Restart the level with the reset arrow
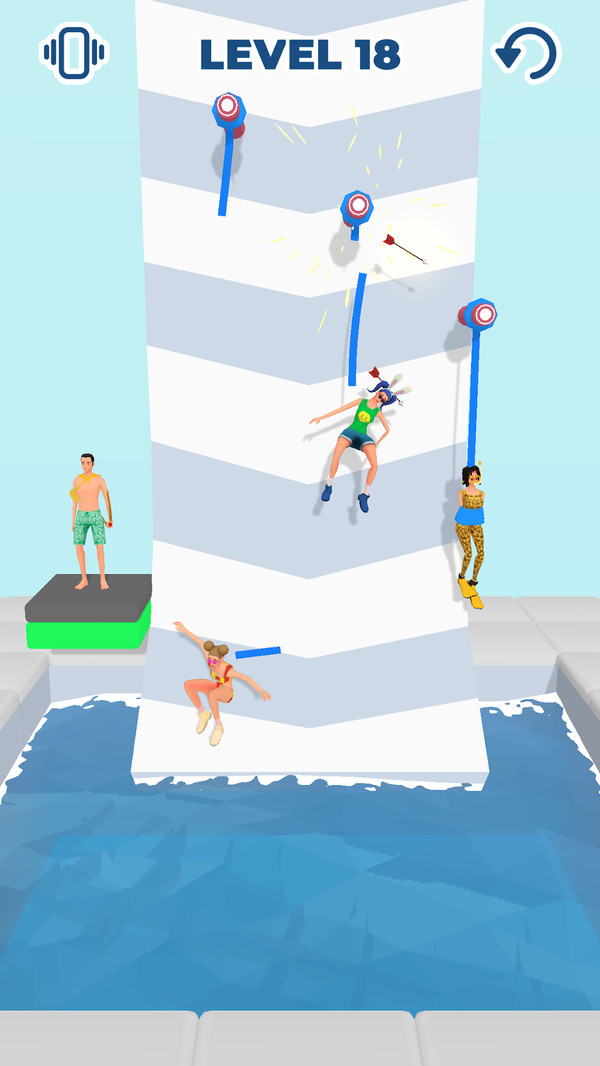This screenshot has width=600, height=1066. click(527, 53)
